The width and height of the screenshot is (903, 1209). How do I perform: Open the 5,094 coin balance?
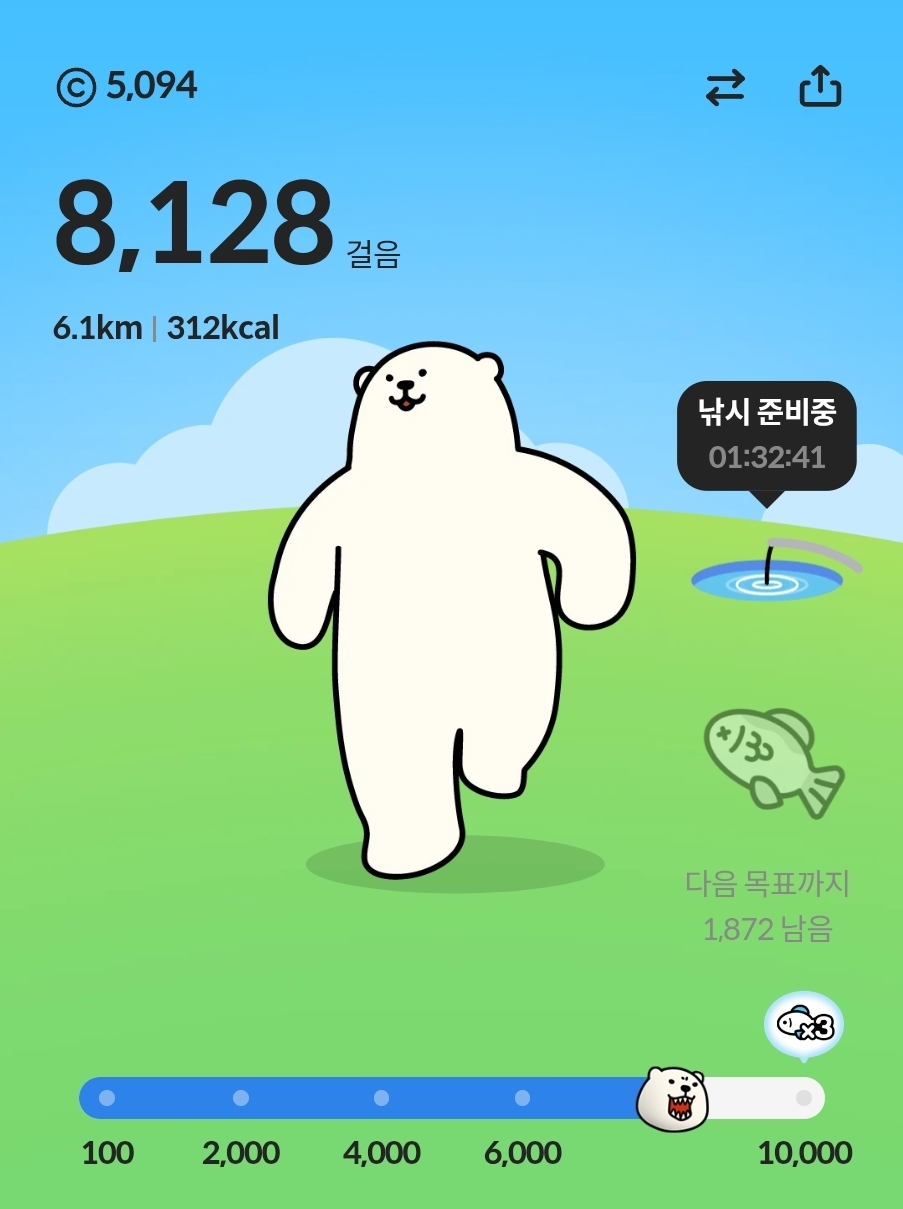127,87
